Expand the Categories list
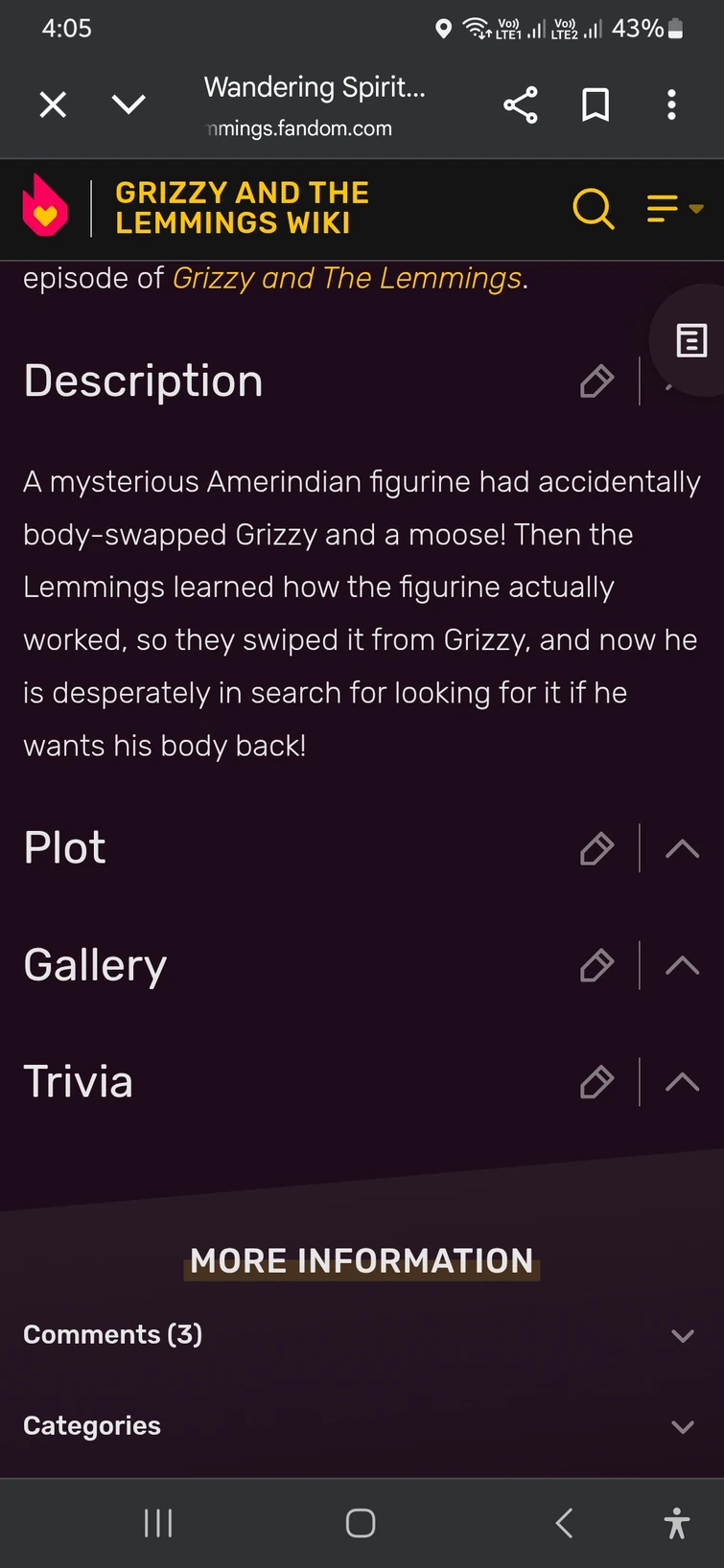 click(362, 1426)
